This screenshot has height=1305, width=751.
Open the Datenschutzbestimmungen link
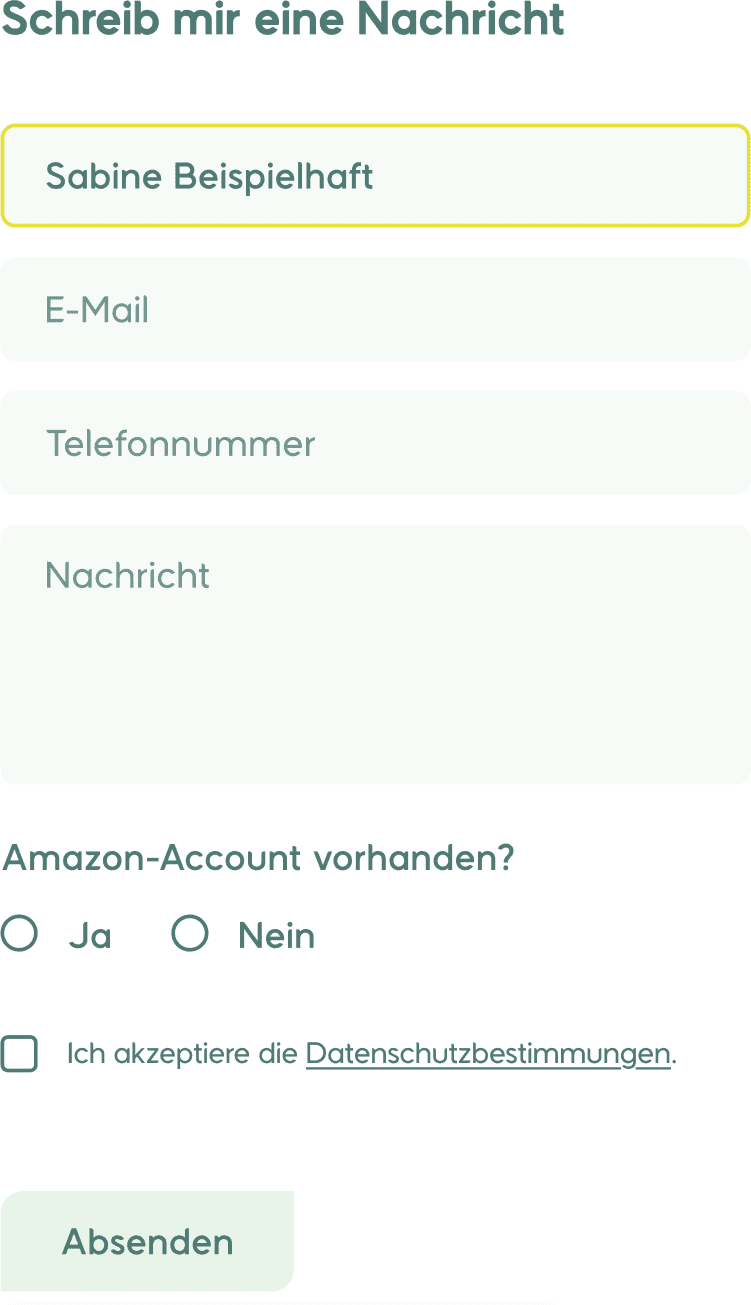[487, 1054]
